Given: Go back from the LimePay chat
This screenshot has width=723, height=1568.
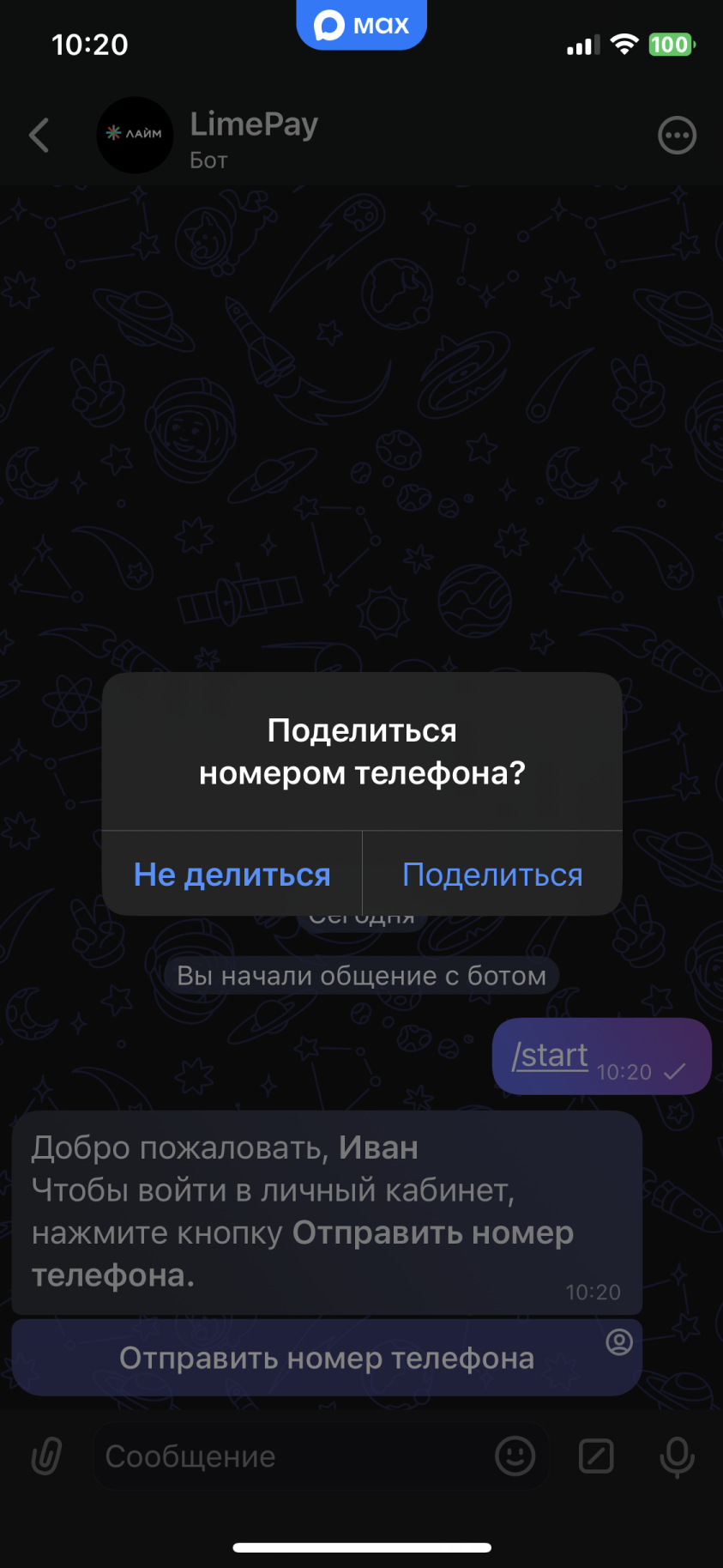Looking at the screenshot, I should tap(39, 136).
